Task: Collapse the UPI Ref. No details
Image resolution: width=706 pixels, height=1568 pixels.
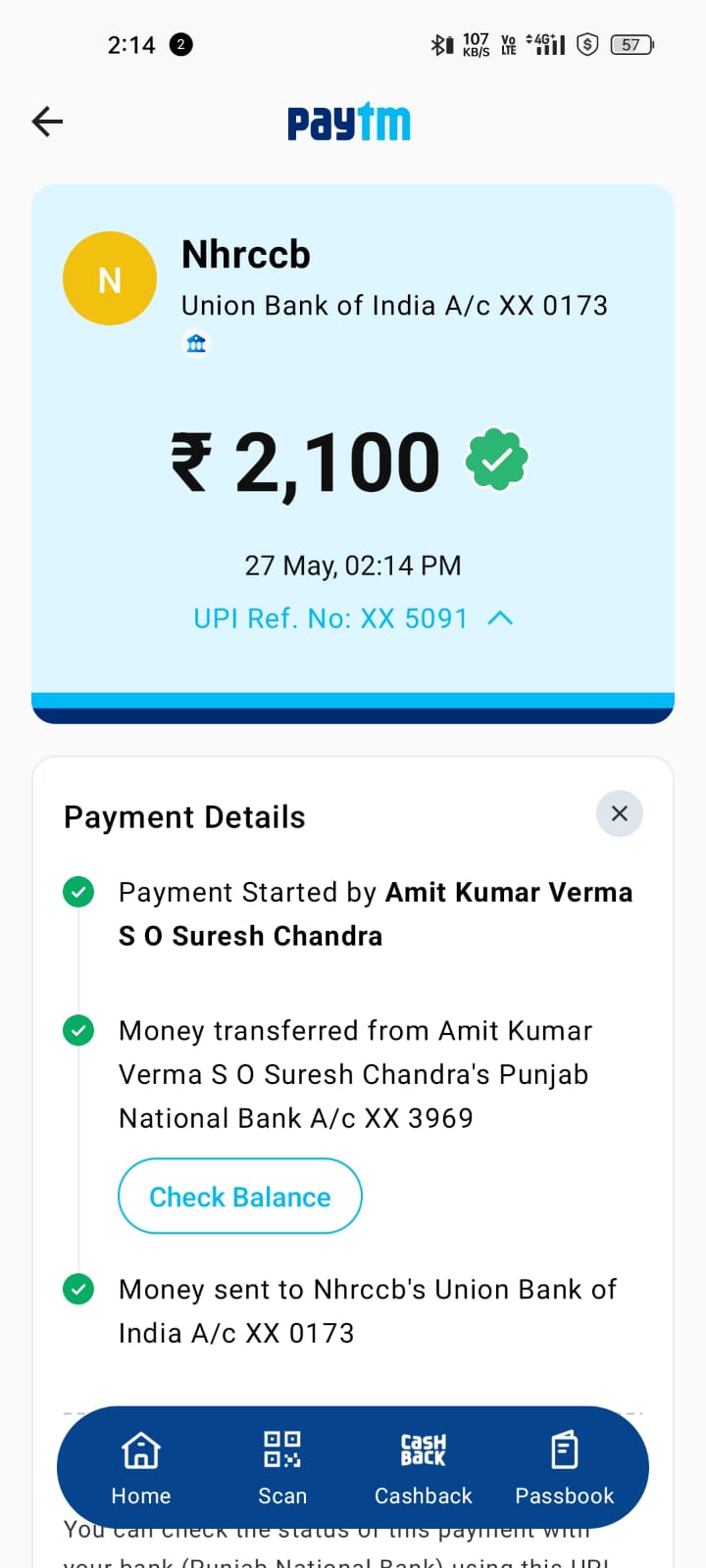Action: (x=499, y=618)
